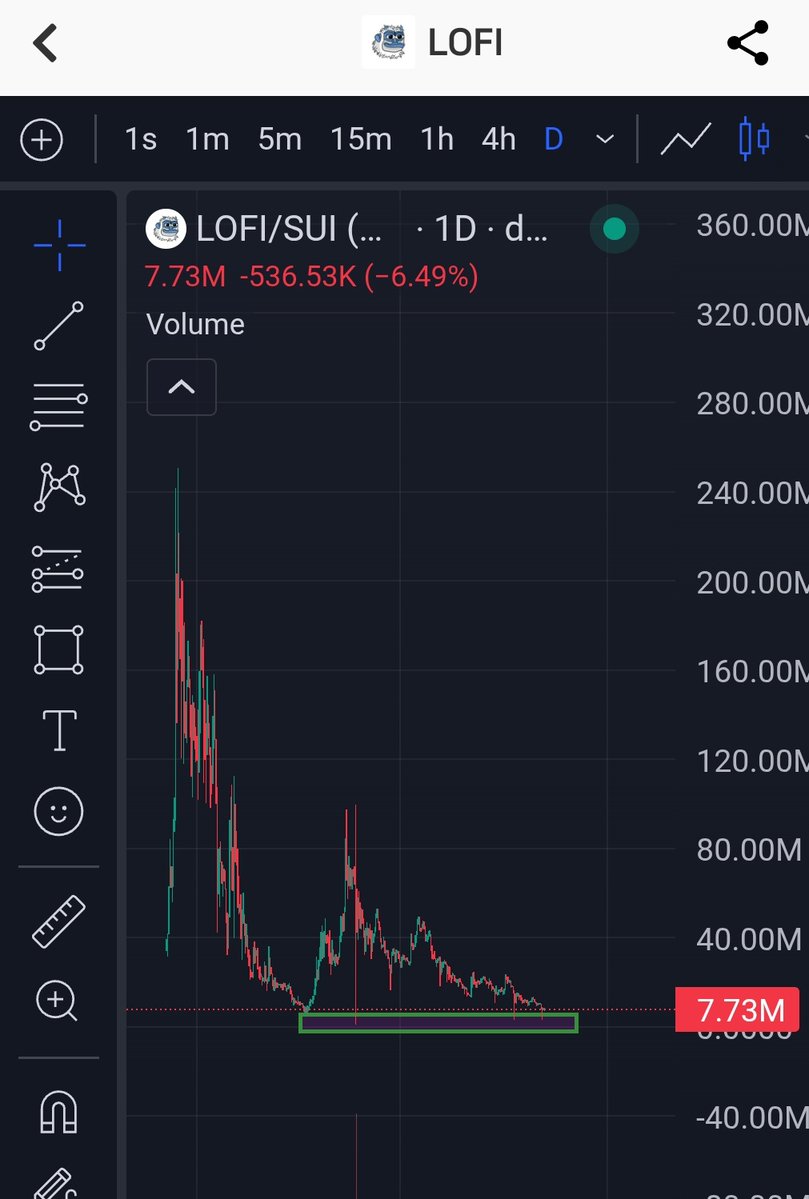Activate the zoom in tool
Image resolution: width=809 pixels, height=1199 pixels.
pyautogui.click(x=57, y=1000)
